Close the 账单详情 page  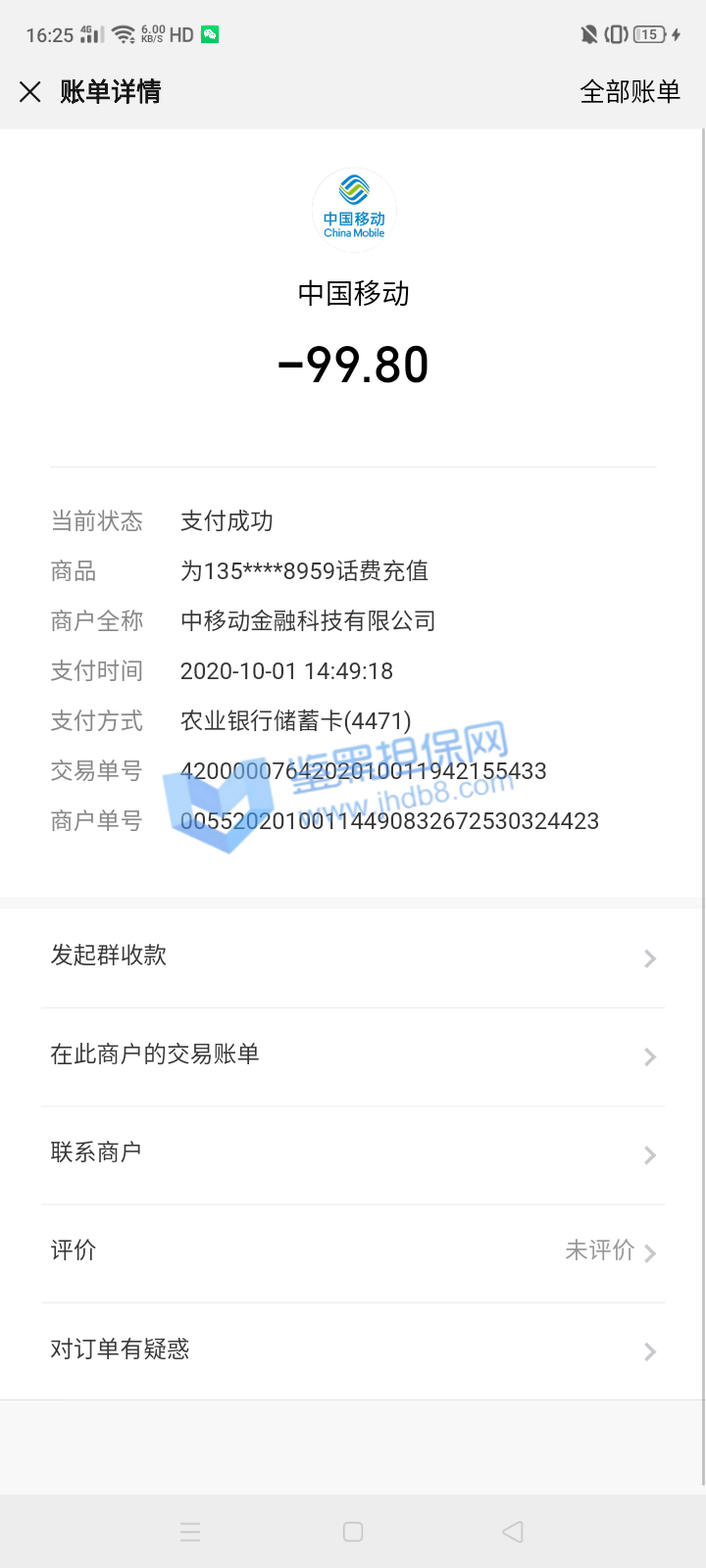pos(30,92)
